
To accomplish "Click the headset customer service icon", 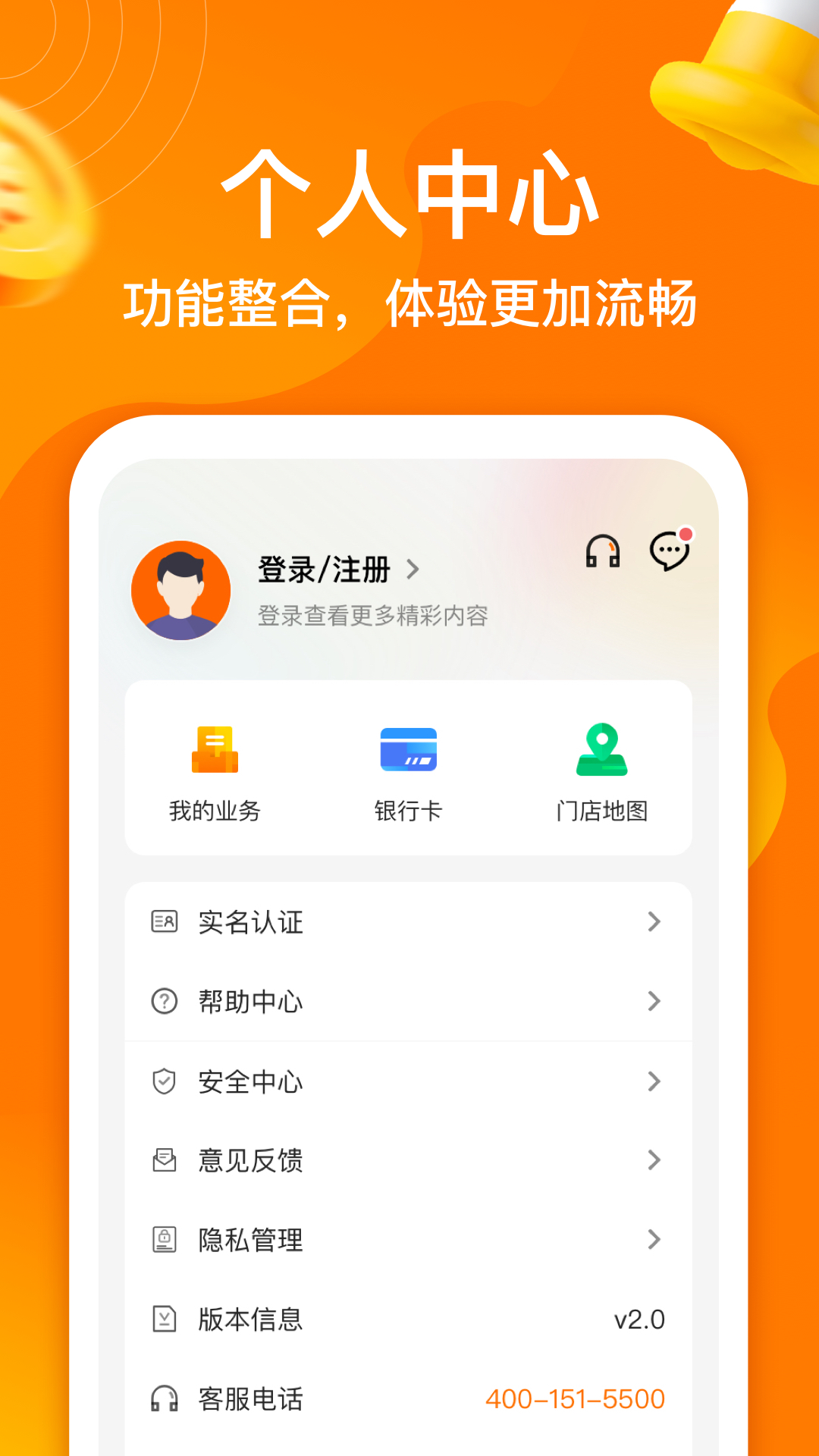I will [603, 554].
